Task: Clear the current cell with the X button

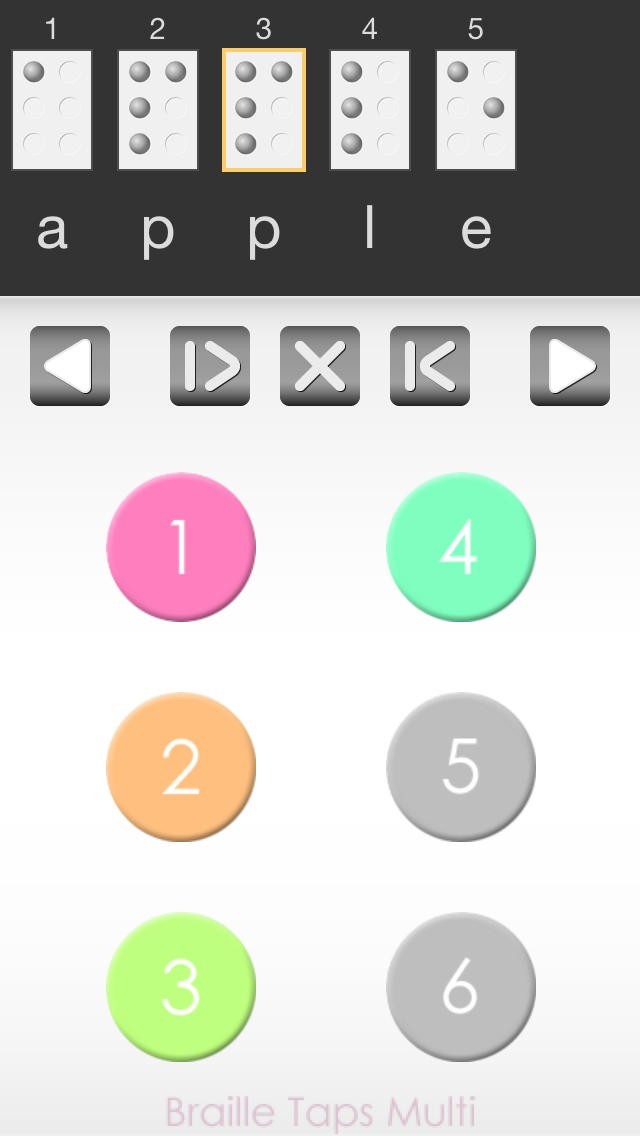Action: point(320,366)
